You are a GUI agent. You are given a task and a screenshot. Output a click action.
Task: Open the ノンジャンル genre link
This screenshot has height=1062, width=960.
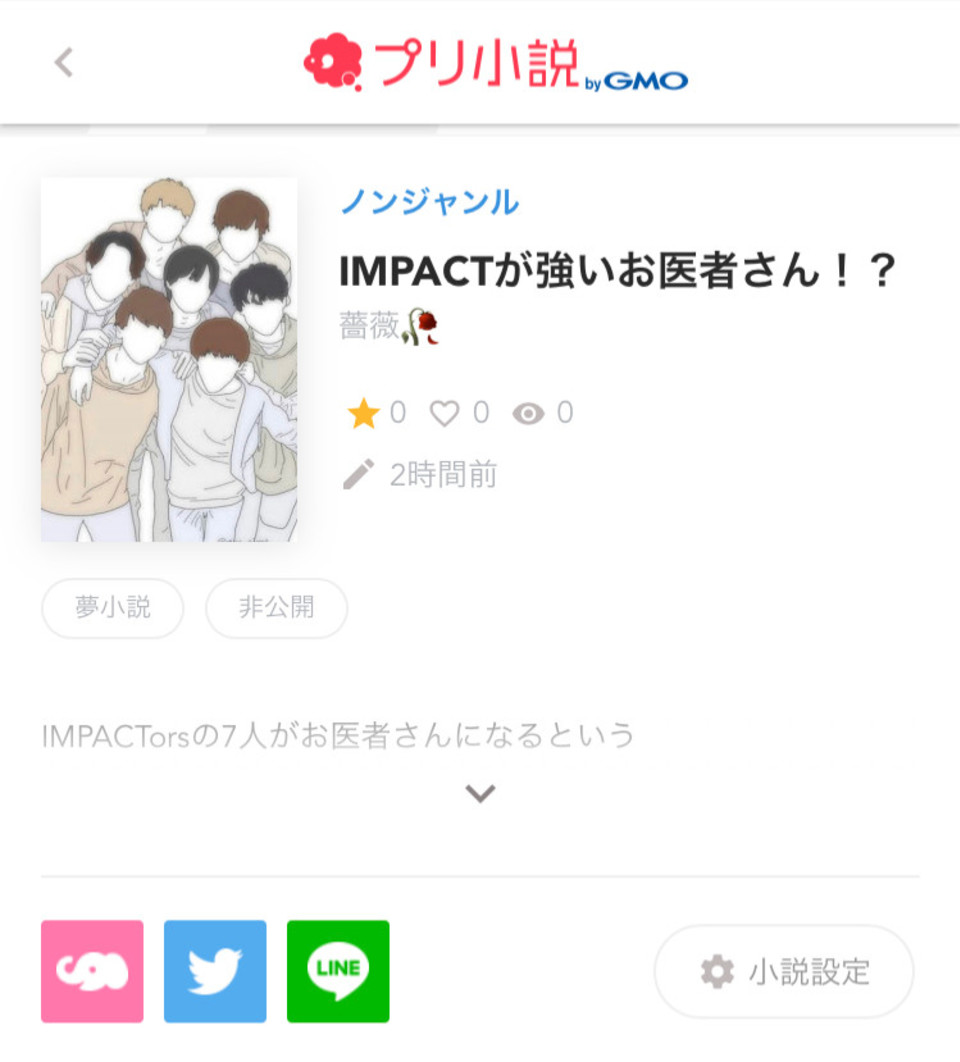coord(429,203)
